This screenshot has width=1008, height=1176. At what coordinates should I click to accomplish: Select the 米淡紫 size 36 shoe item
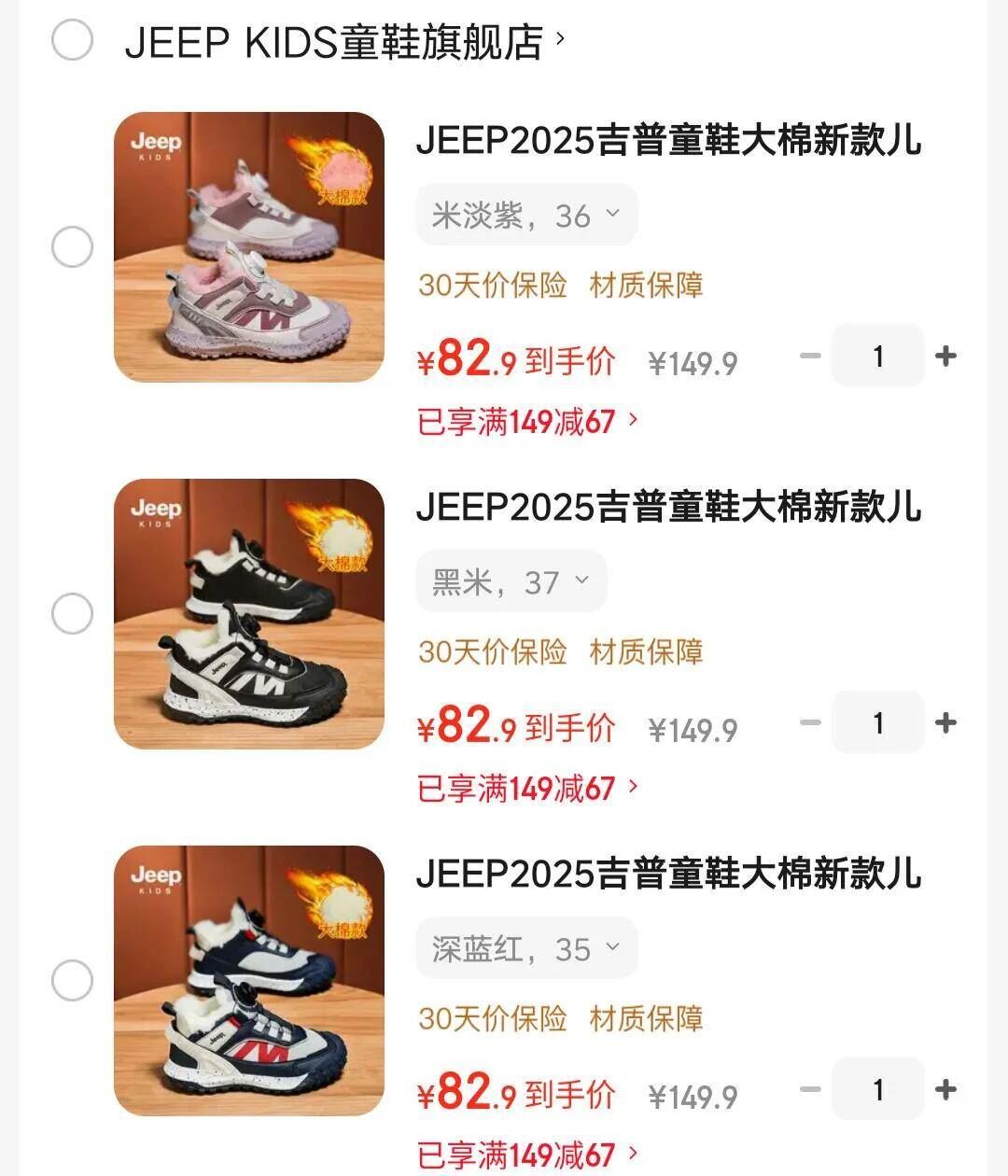[72, 247]
